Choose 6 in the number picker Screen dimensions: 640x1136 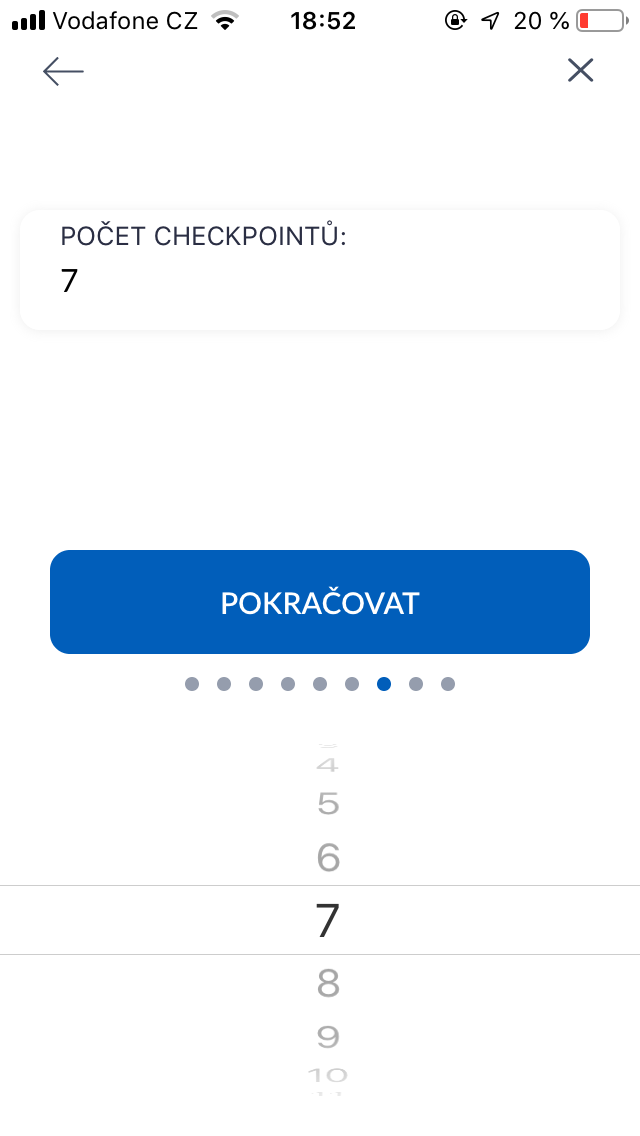pyautogui.click(x=328, y=858)
